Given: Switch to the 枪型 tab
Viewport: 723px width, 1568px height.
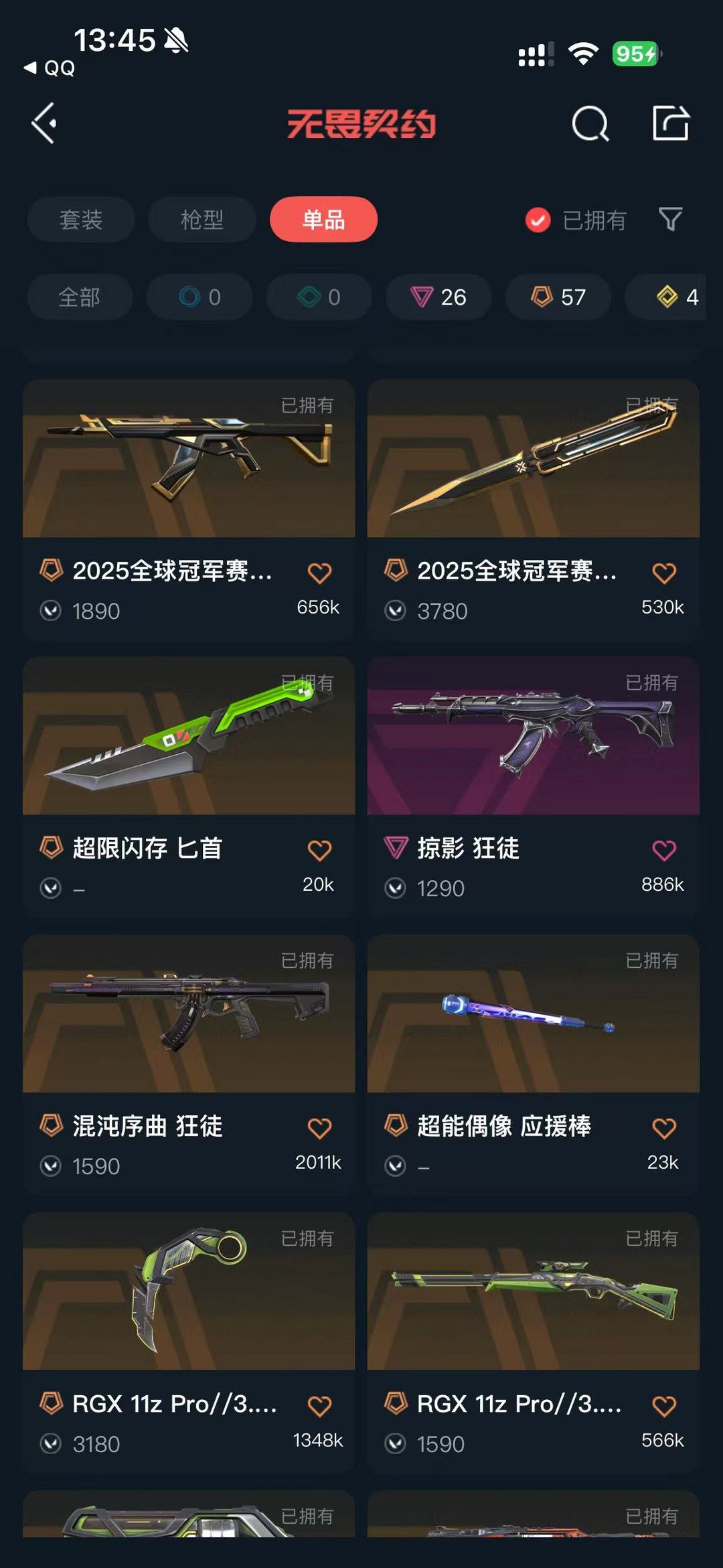Looking at the screenshot, I should coord(202,219).
